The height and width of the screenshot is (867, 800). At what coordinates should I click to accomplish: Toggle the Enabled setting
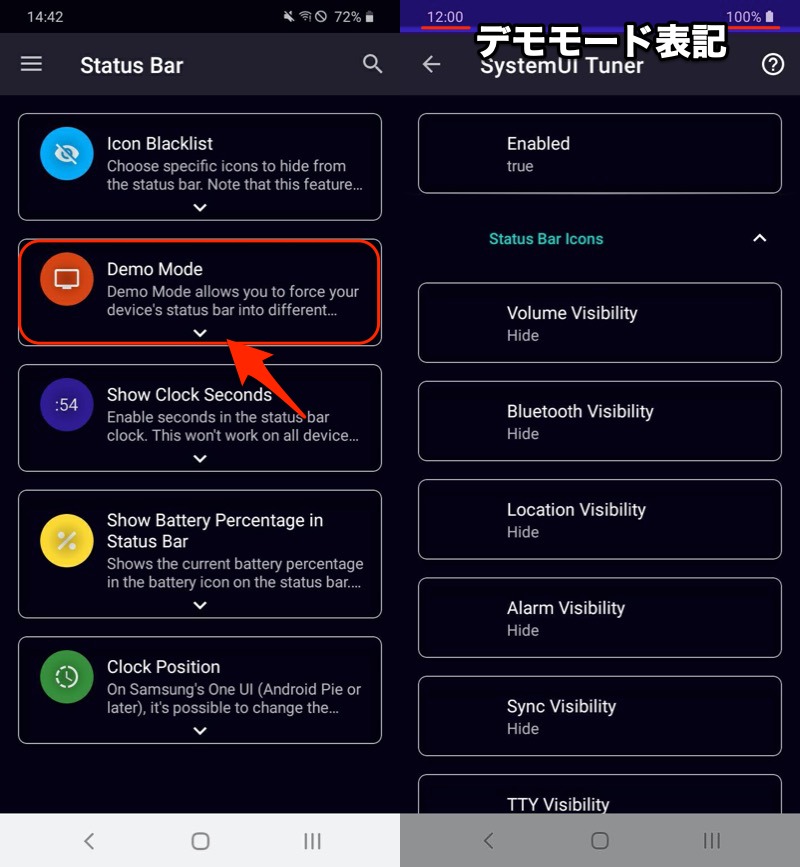tap(599, 153)
